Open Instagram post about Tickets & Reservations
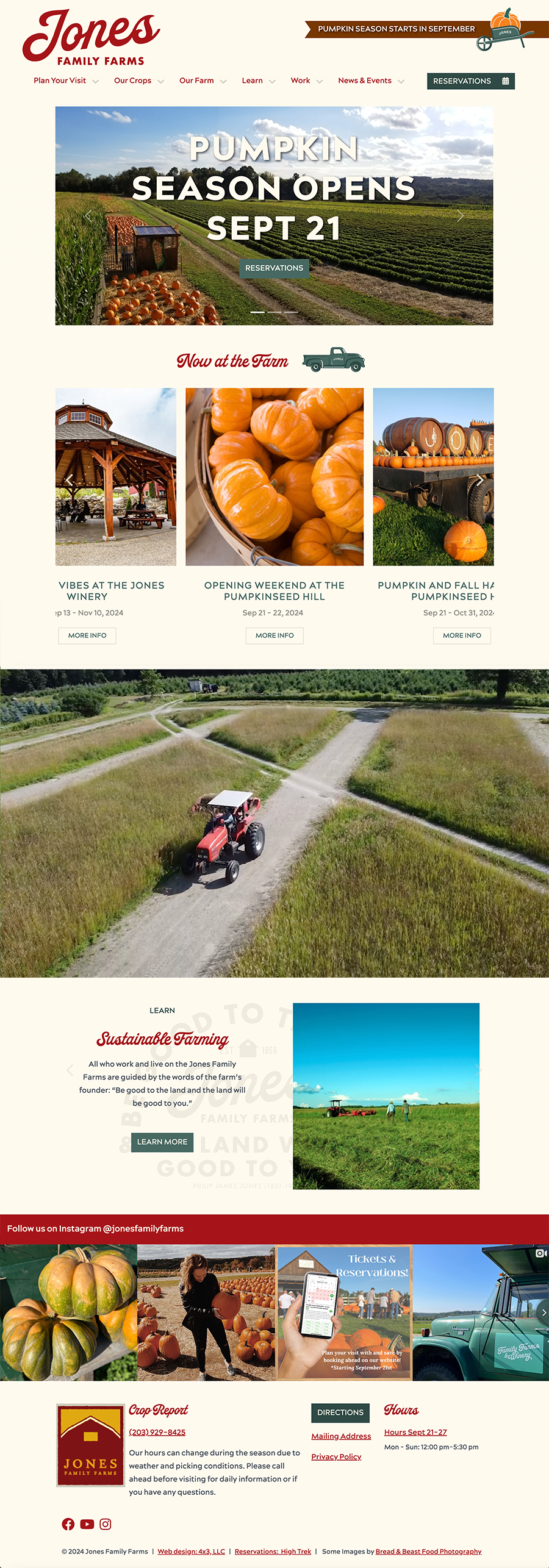549x1568 pixels. tap(345, 1312)
